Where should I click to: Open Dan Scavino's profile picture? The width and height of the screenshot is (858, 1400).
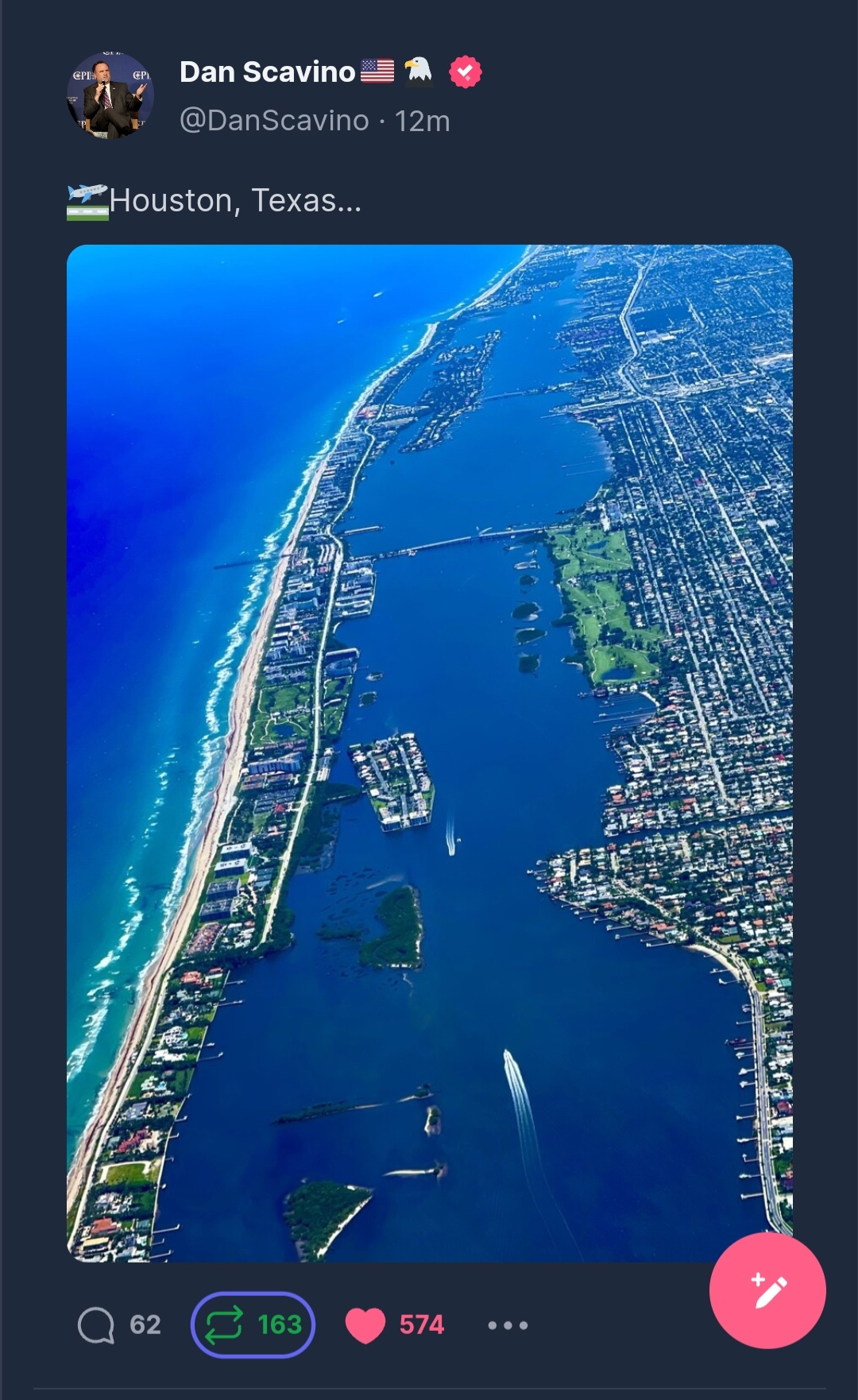(x=110, y=95)
